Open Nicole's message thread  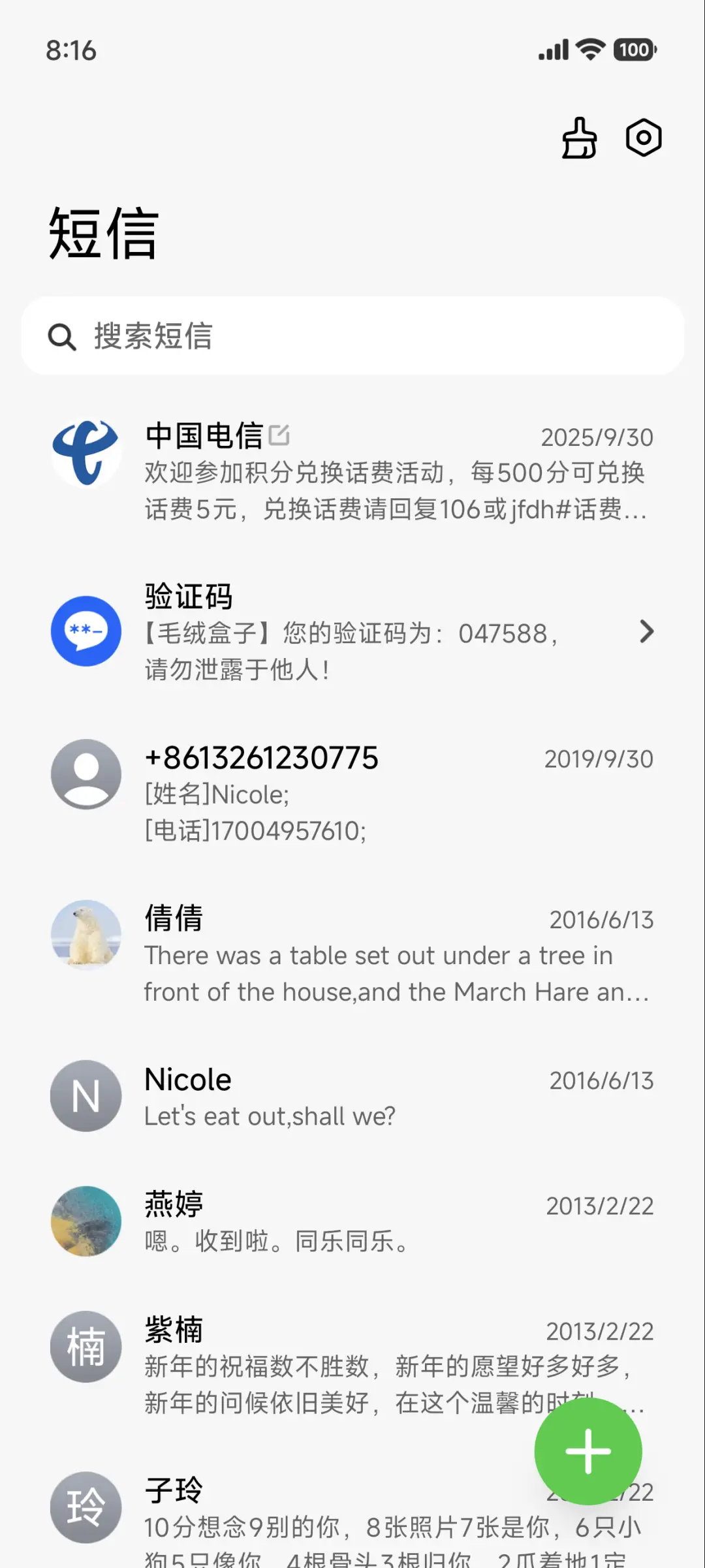click(352, 1097)
